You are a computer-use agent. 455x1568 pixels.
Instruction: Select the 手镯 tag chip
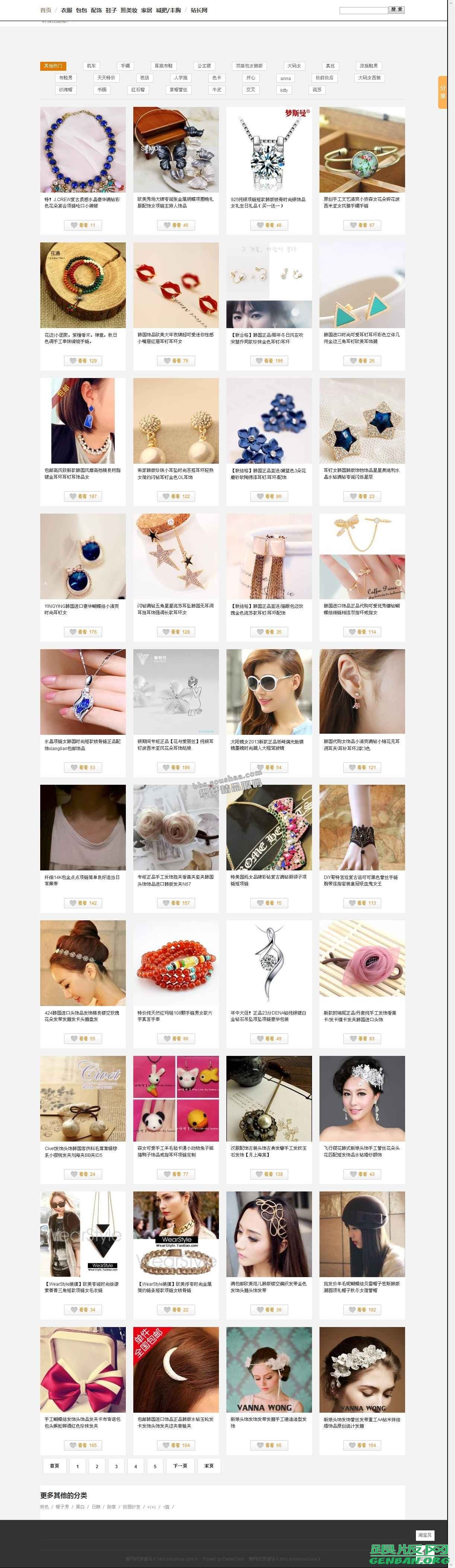(125, 66)
